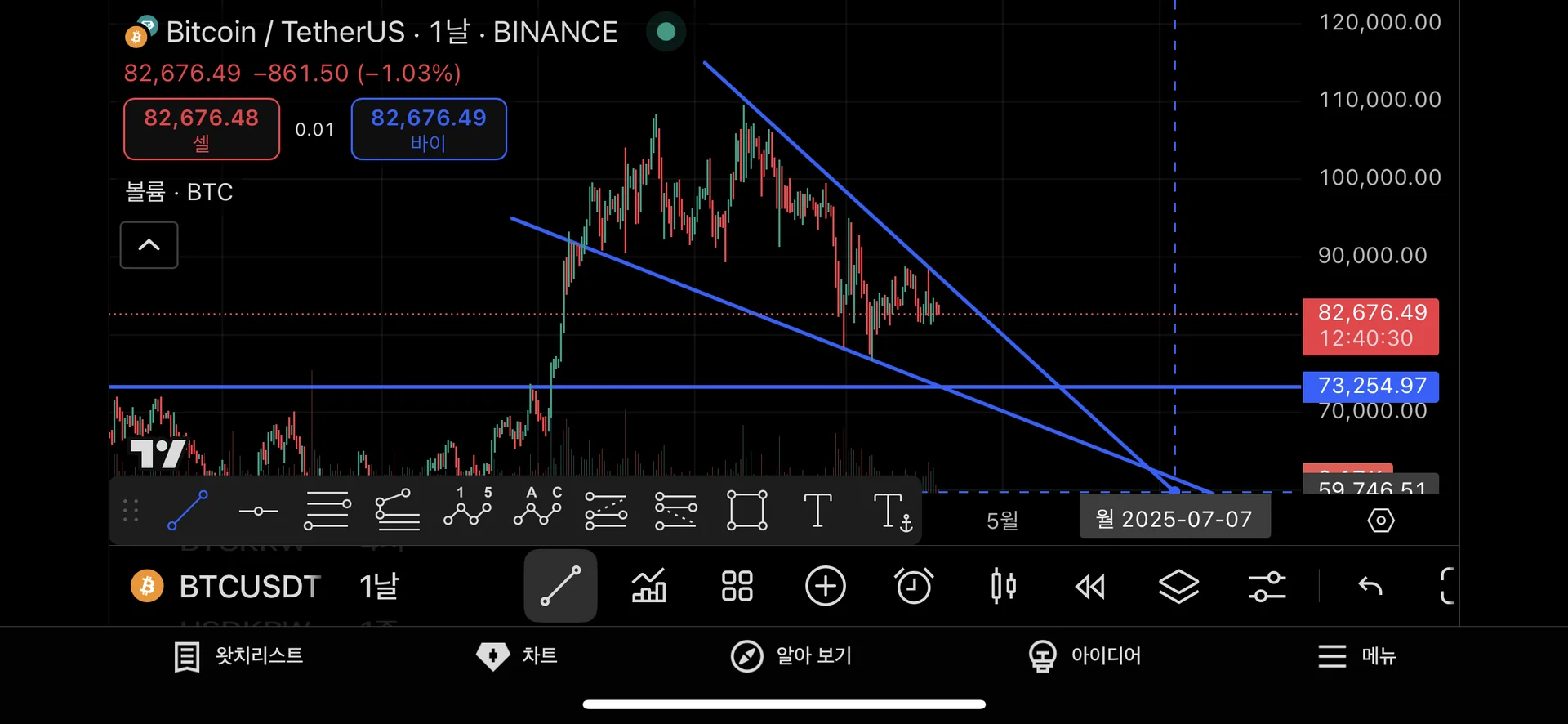Change the candlestick chart type
Viewport: 1568px width, 724px height.
coord(1003,586)
